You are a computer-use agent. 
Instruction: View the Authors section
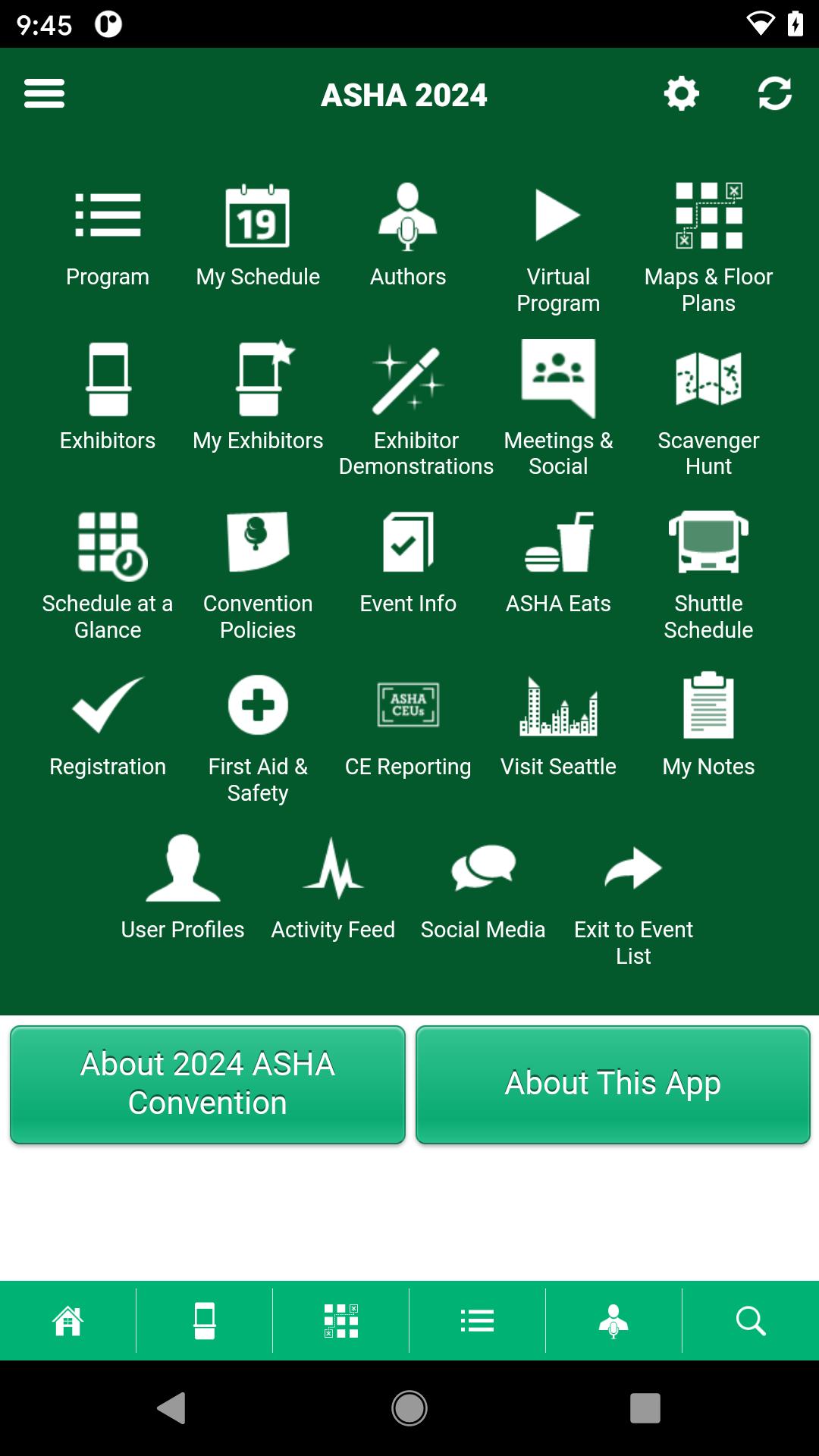(408, 237)
